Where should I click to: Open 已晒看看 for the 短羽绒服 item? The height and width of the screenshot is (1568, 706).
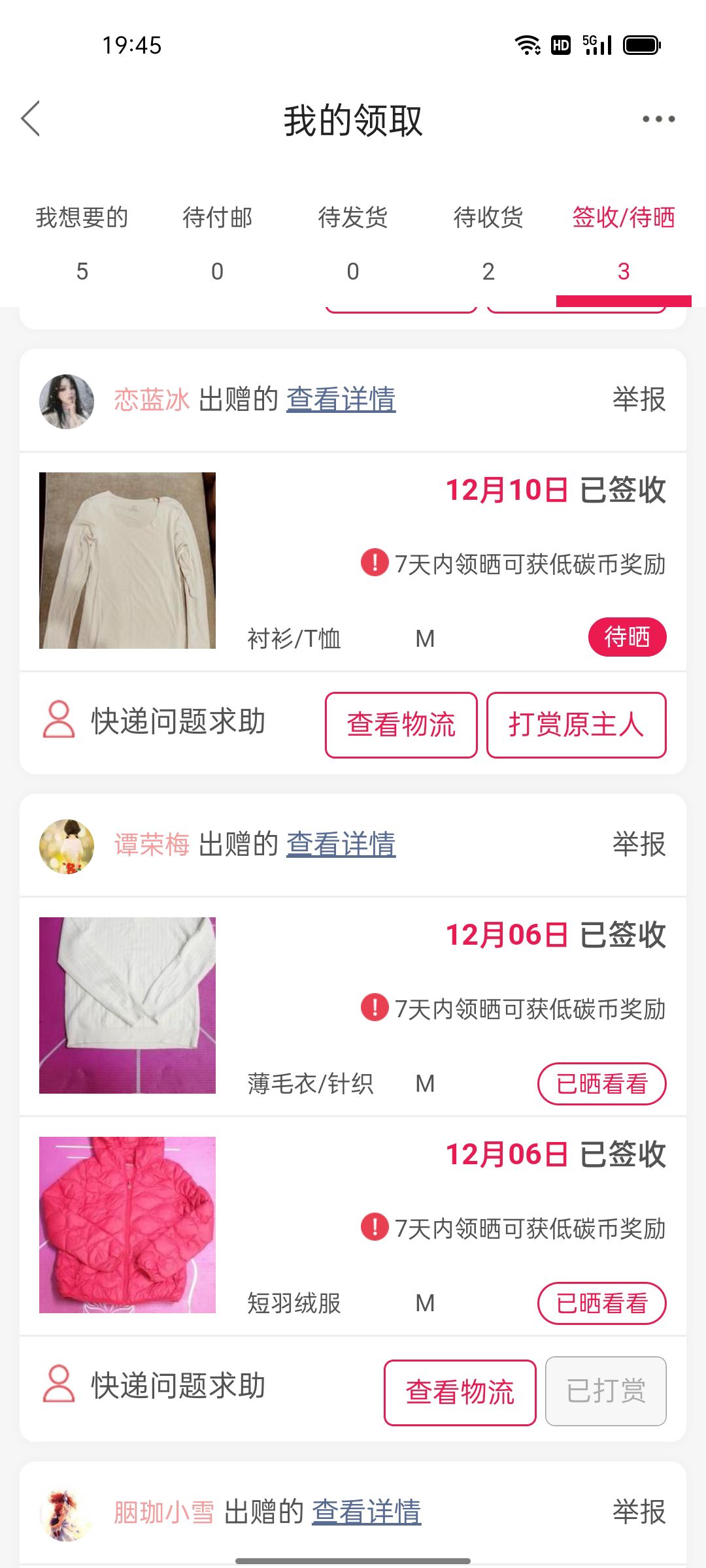coord(601,1303)
